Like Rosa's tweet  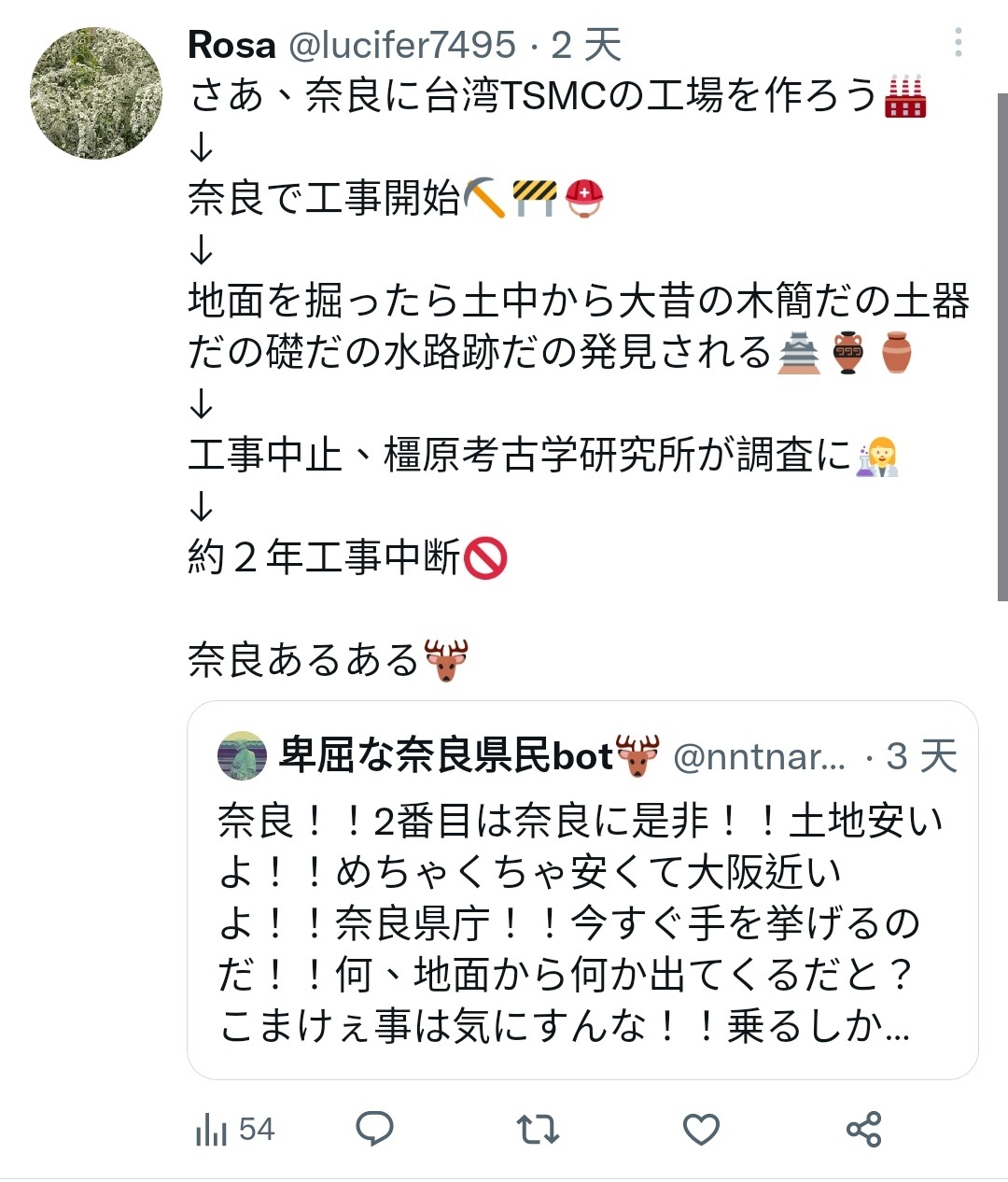pos(701,1130)
